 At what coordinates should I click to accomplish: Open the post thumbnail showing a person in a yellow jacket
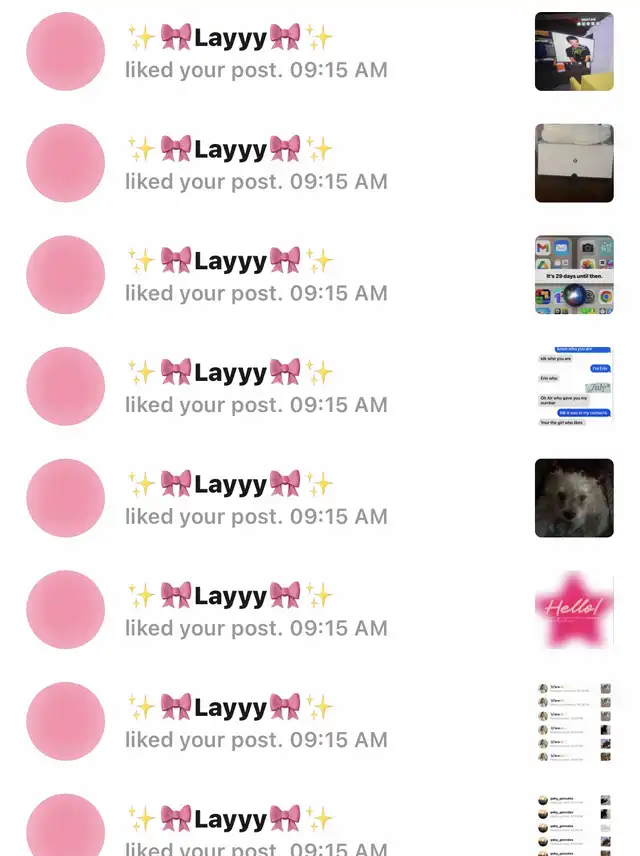pos(574,52)
